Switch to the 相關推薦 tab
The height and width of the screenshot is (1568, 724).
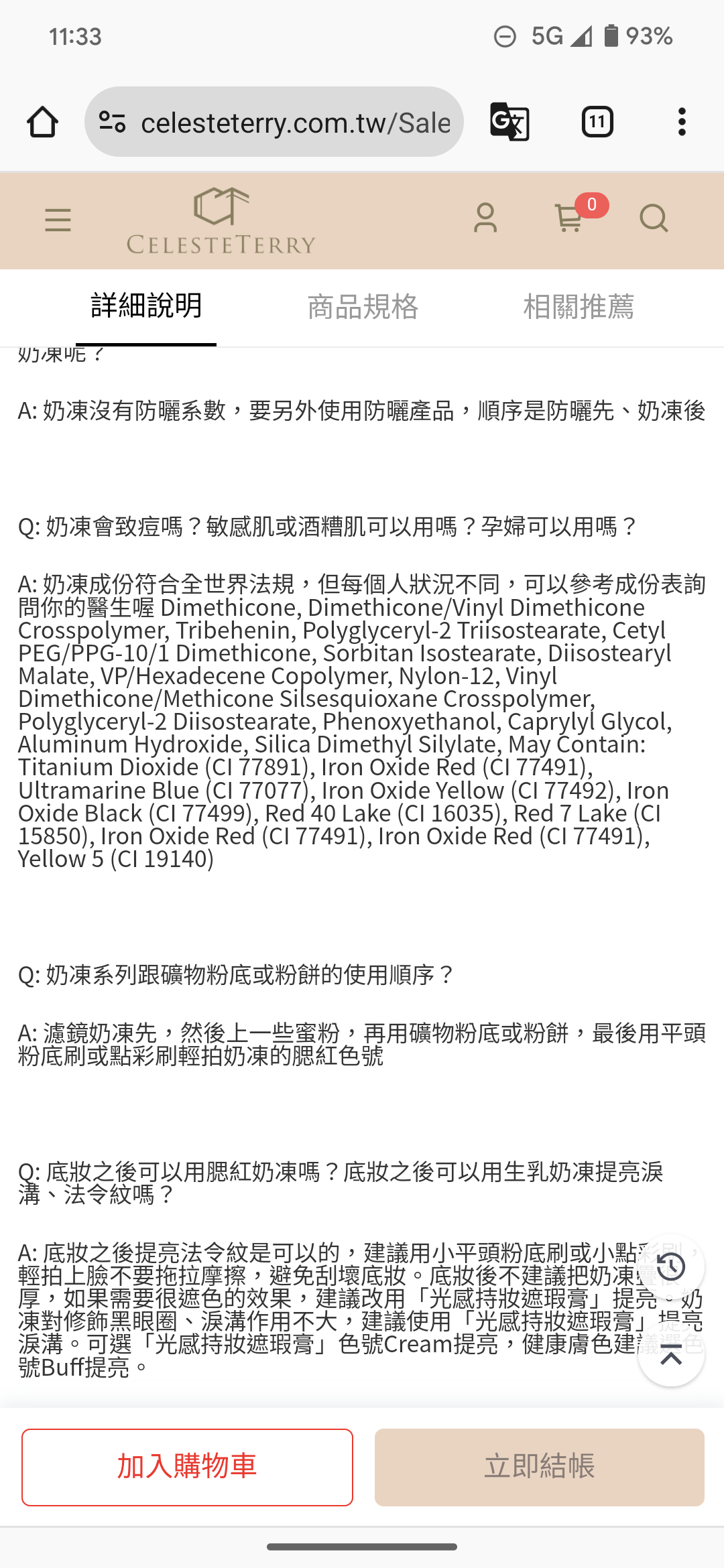point(579,307)
